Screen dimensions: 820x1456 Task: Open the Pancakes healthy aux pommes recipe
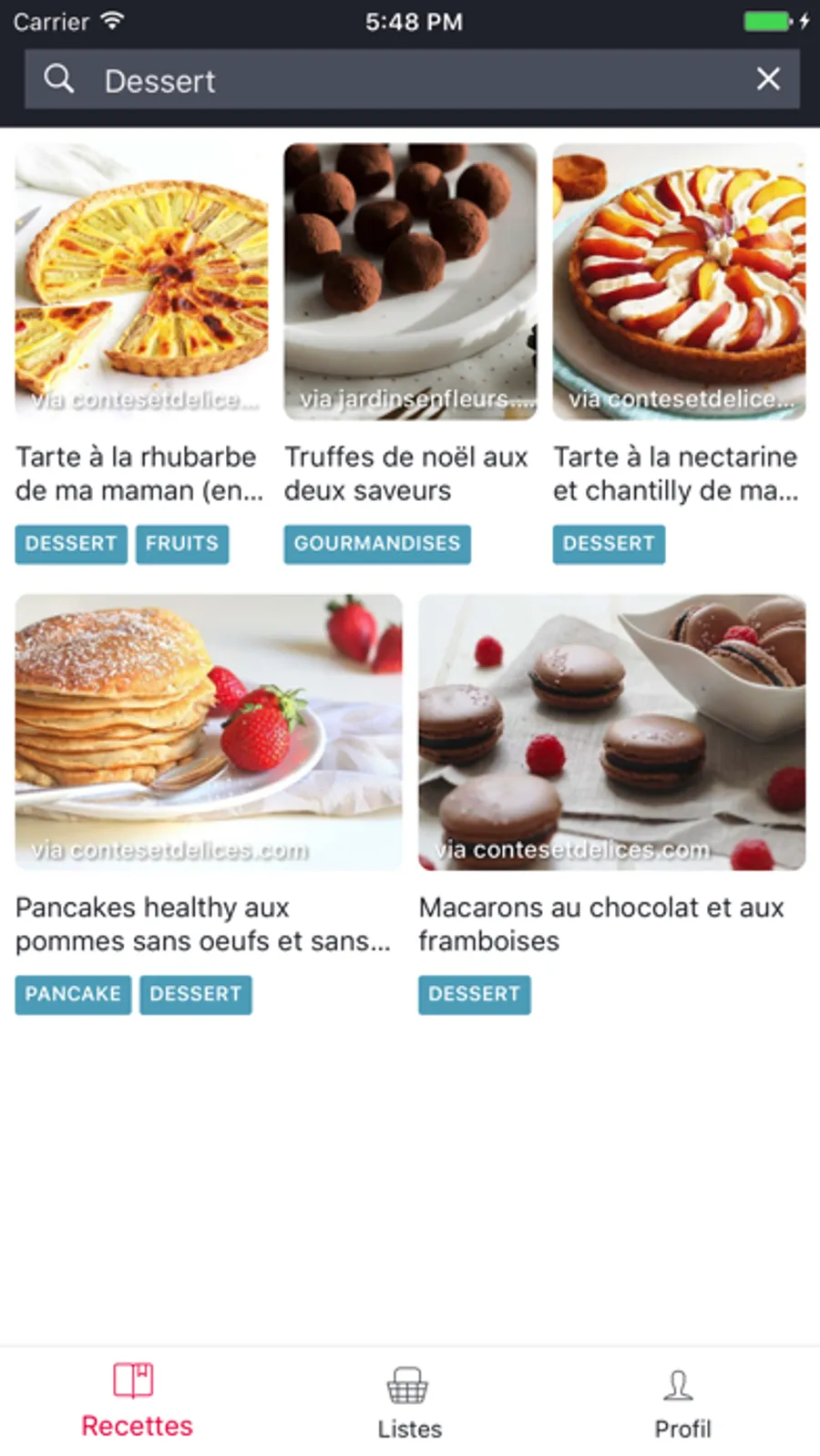click(209, 733)
